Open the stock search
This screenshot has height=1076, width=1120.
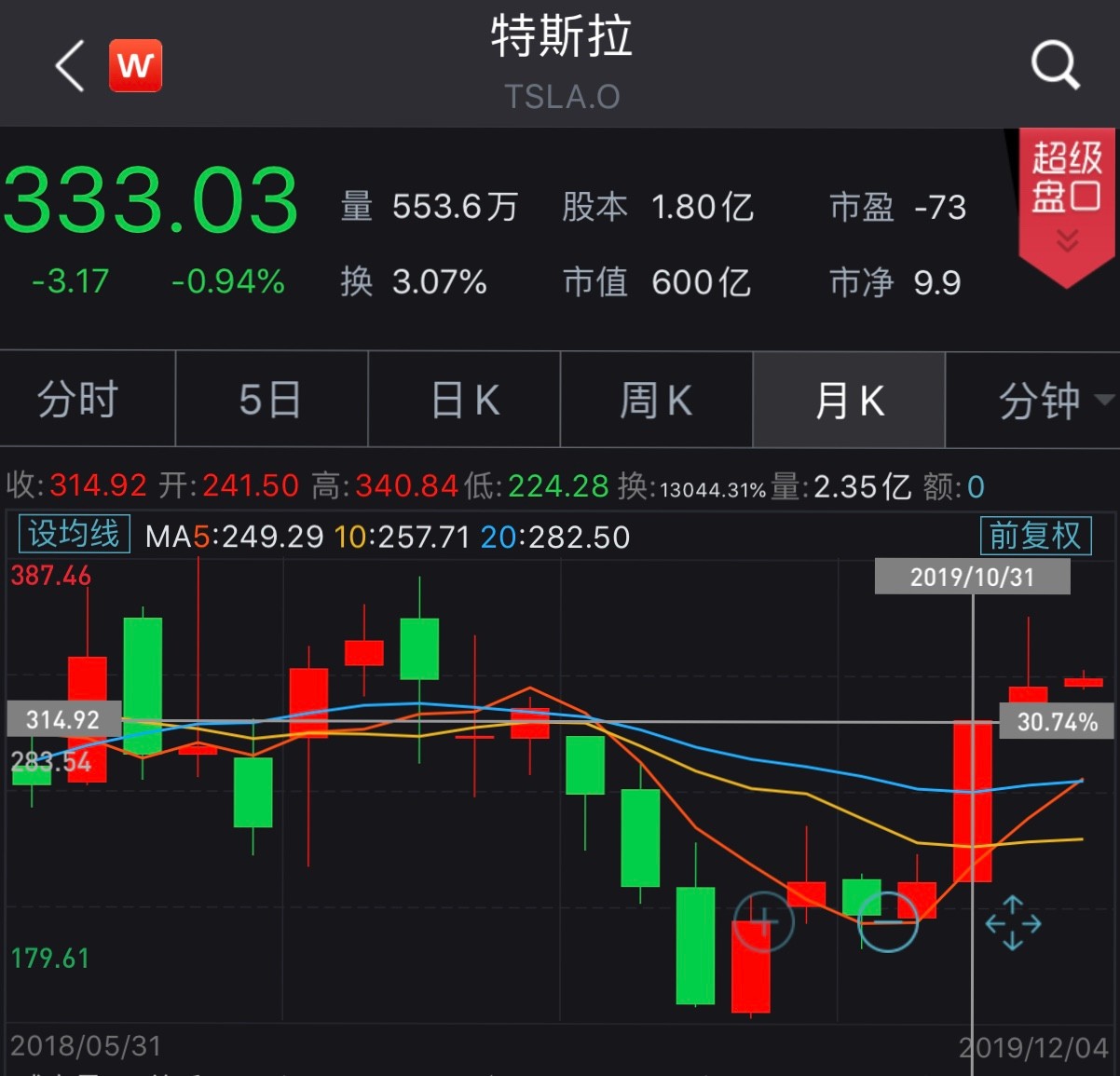point(1055,65)
